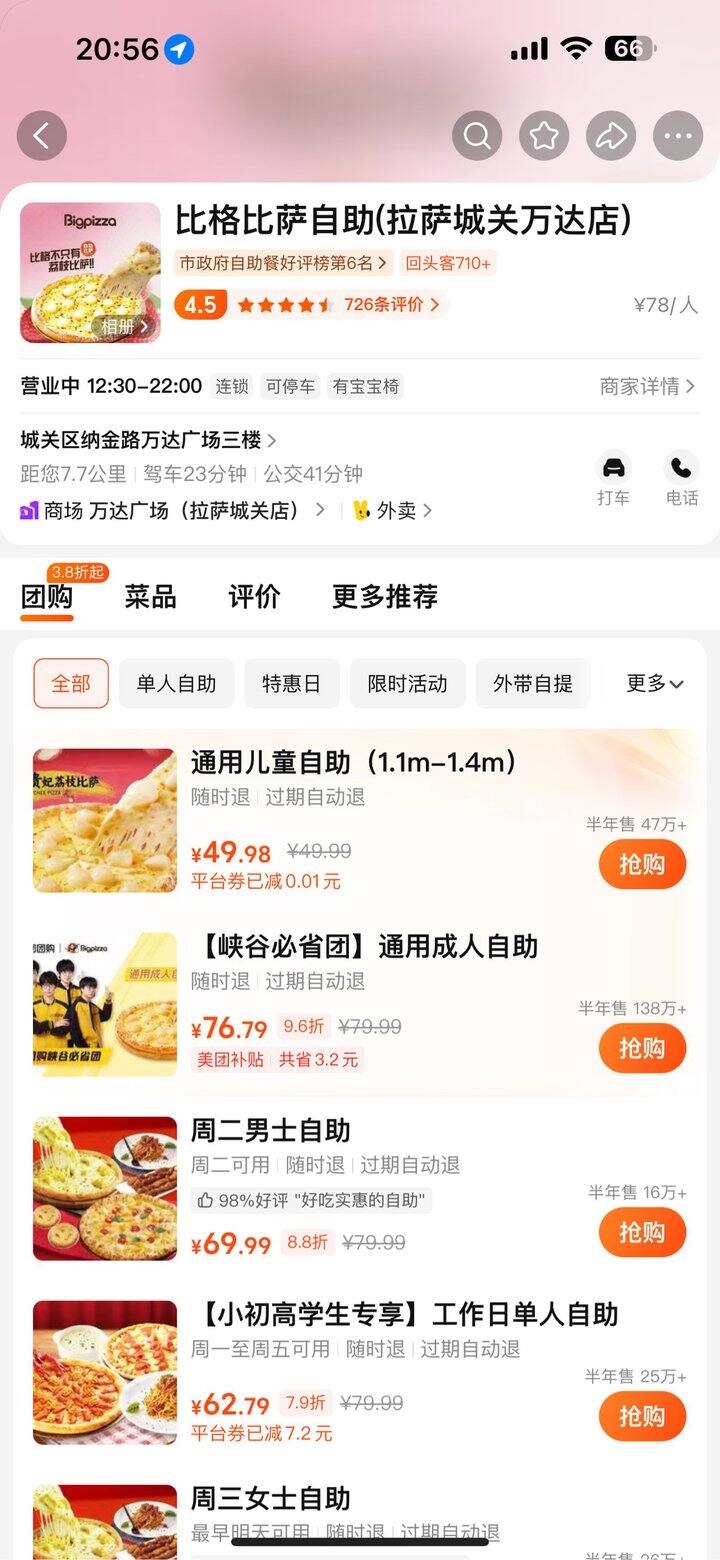Share this restaurant page
720x1560 pixels.
(611, 136)
